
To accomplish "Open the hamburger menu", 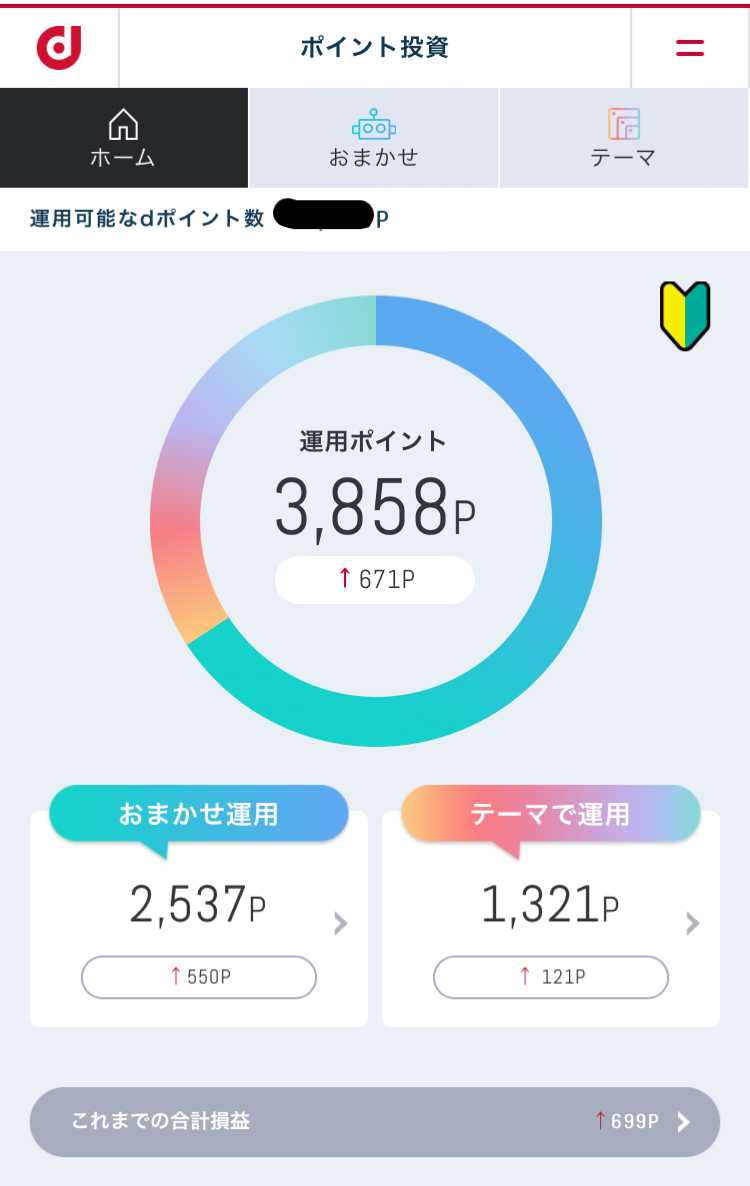I will (x=690, y=48).
